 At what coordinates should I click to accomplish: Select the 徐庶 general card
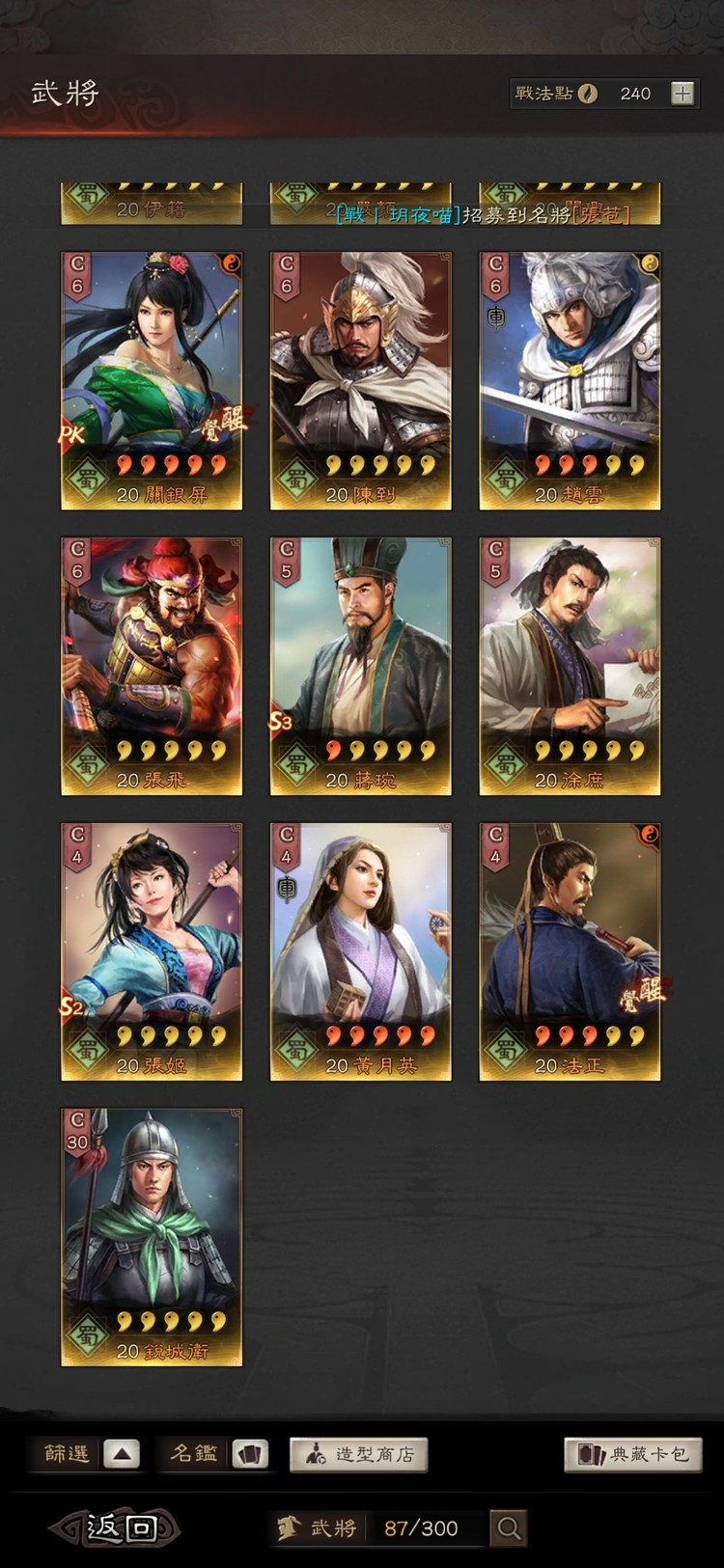[x=570, y=666]
